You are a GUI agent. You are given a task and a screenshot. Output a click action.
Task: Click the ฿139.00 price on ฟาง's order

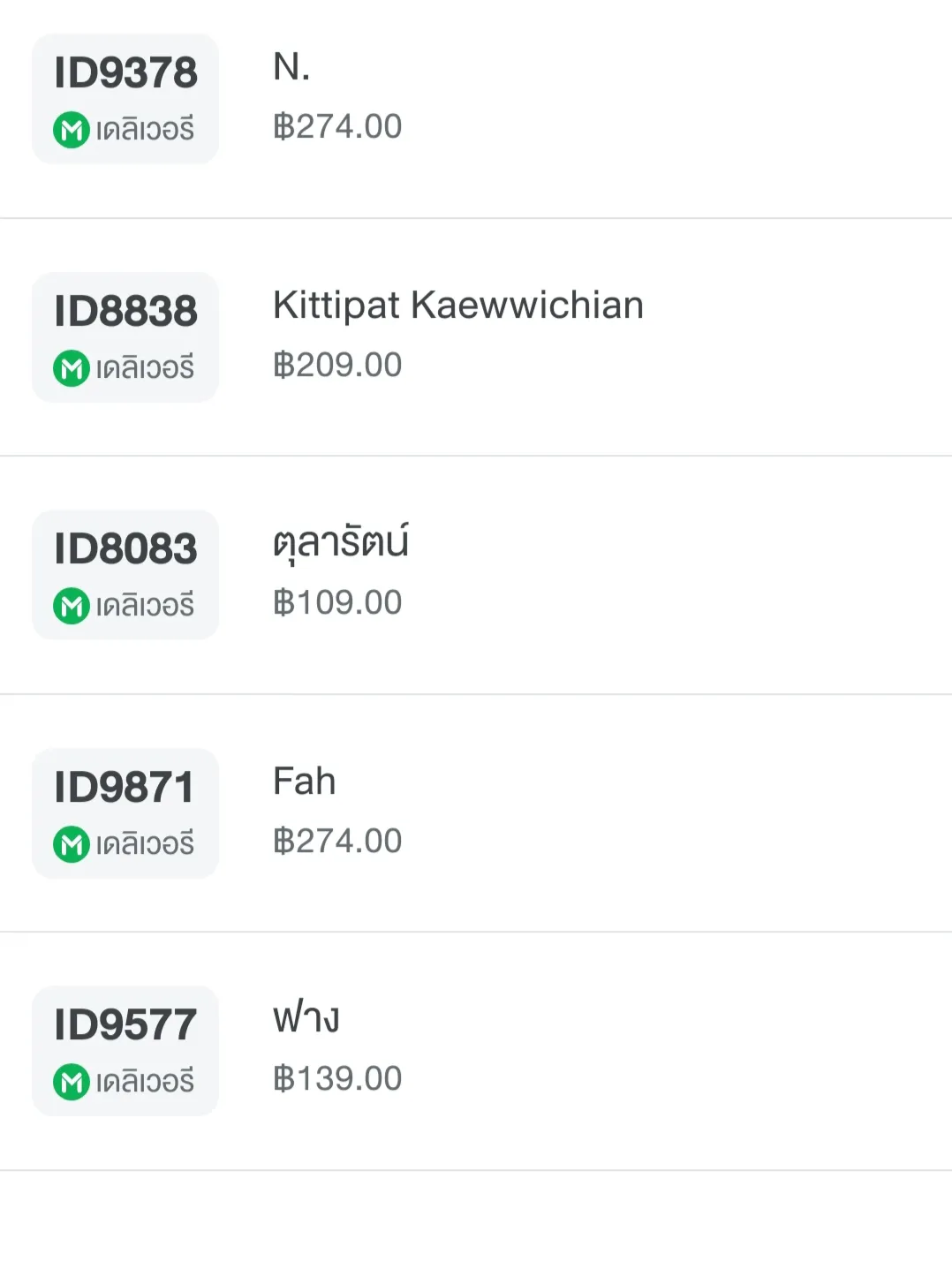pos(336,1077)
